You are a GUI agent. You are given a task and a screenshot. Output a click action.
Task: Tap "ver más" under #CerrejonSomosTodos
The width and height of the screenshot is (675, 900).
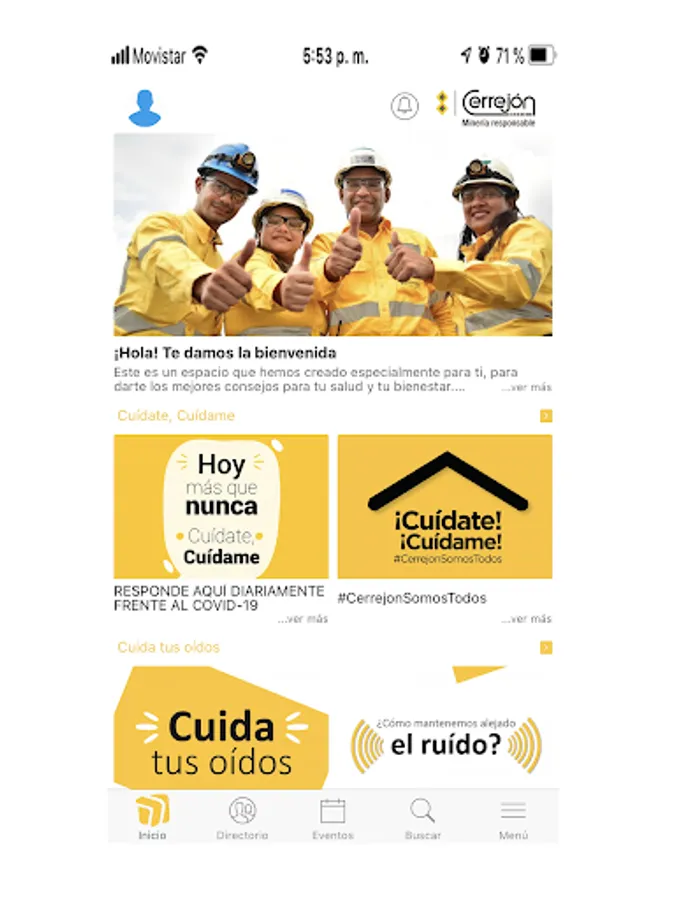pyautogui.click(x=526, y=619)
